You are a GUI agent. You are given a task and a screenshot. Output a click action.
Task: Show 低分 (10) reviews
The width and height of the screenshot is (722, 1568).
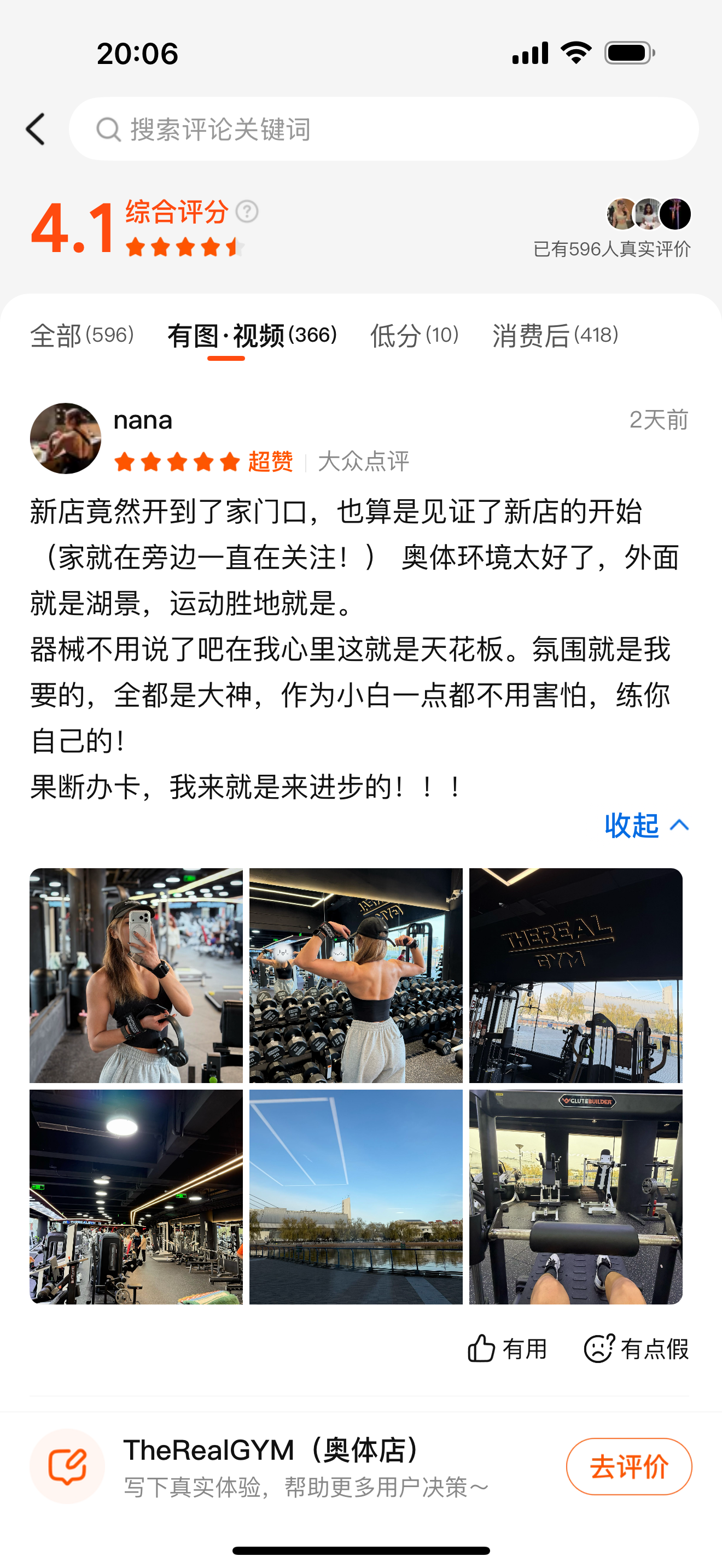[x=415, y=335]
